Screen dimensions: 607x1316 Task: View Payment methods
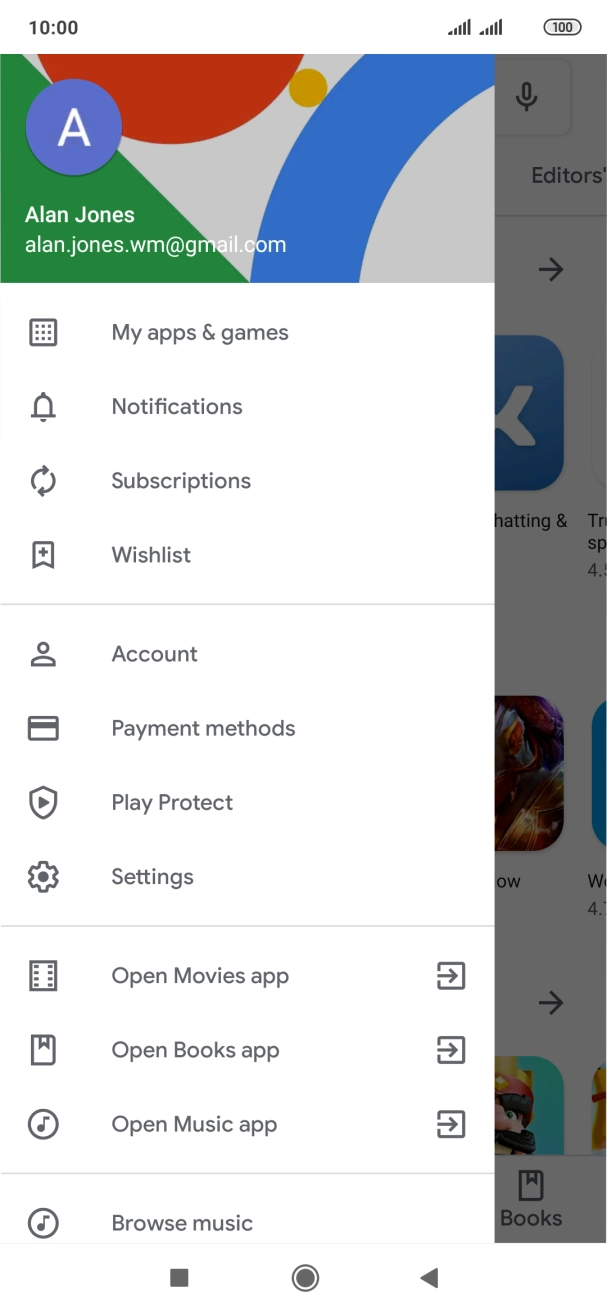pyautogui.click(x=203, y=728)
